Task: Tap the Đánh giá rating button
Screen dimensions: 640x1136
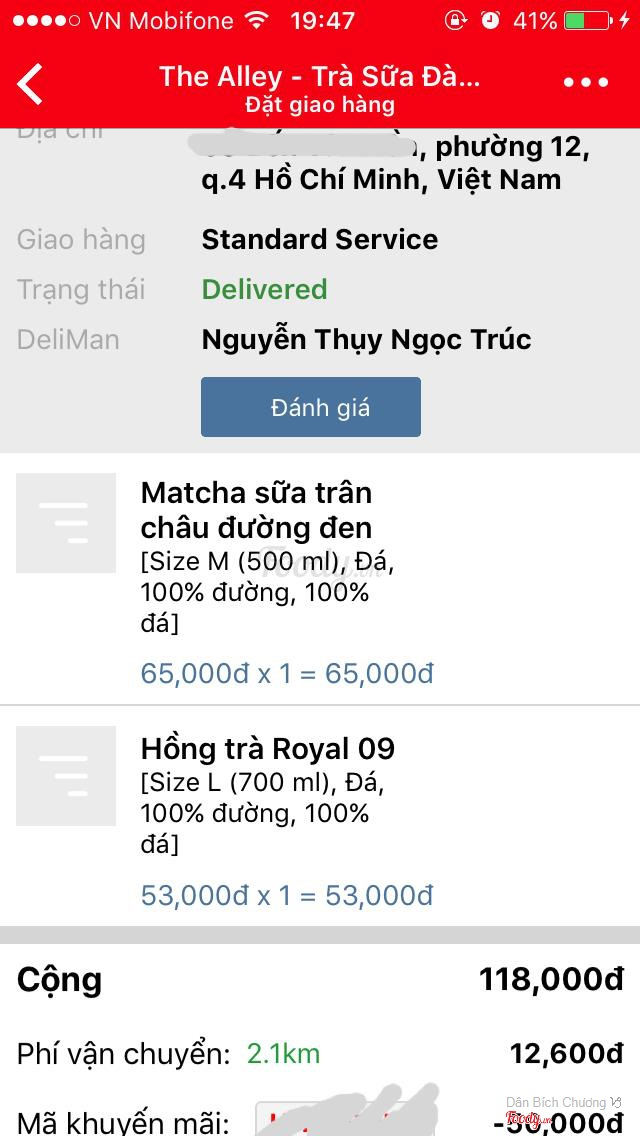Action: (310, 407)
